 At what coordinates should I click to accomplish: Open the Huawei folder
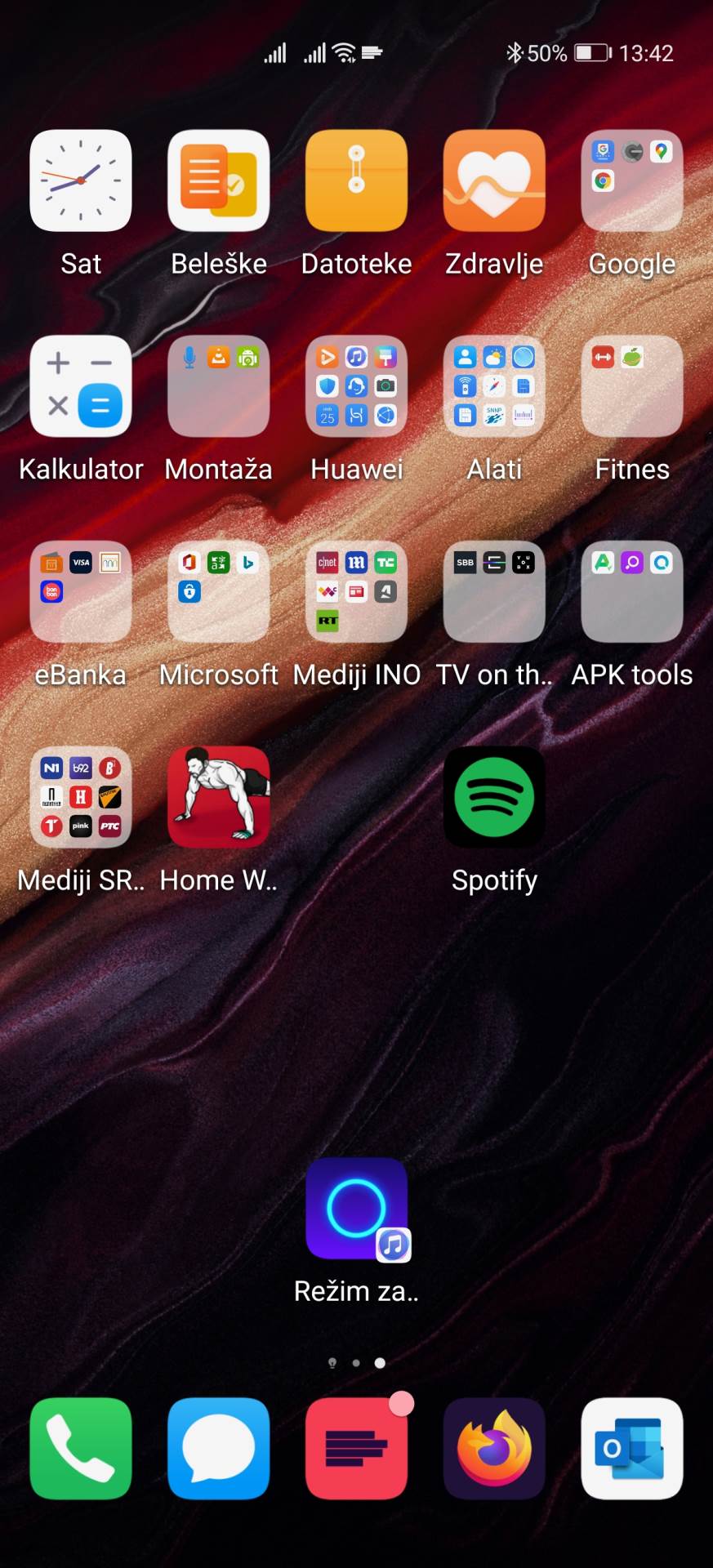pyautogui.click(x=356, y=386)
